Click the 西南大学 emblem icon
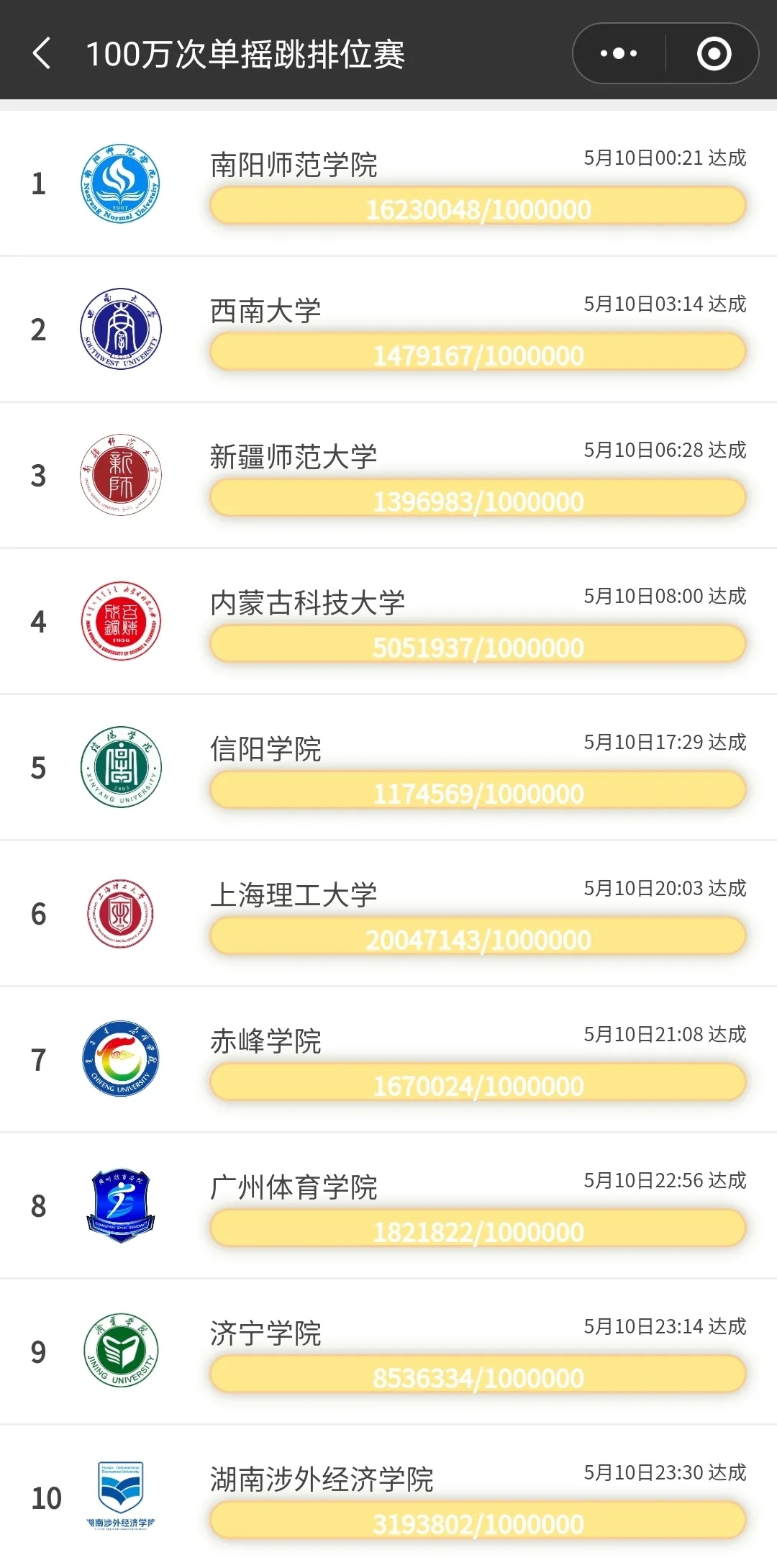This screenshot has width=777, height=1568. (x=120, y=329)
